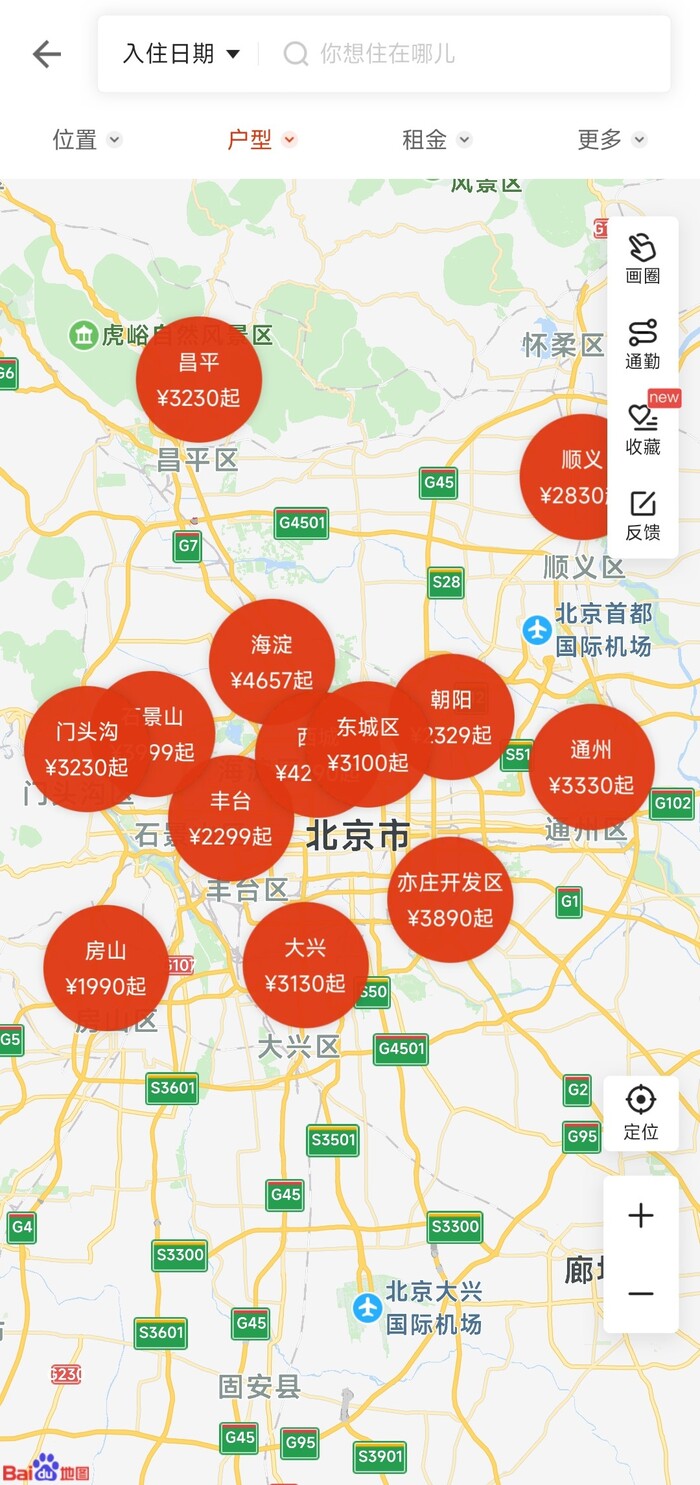Image resolution: width=700 pixels, height=1485 pixels.
Task: Tap 定位 to locate my position
Action: tap(640, 1113)
